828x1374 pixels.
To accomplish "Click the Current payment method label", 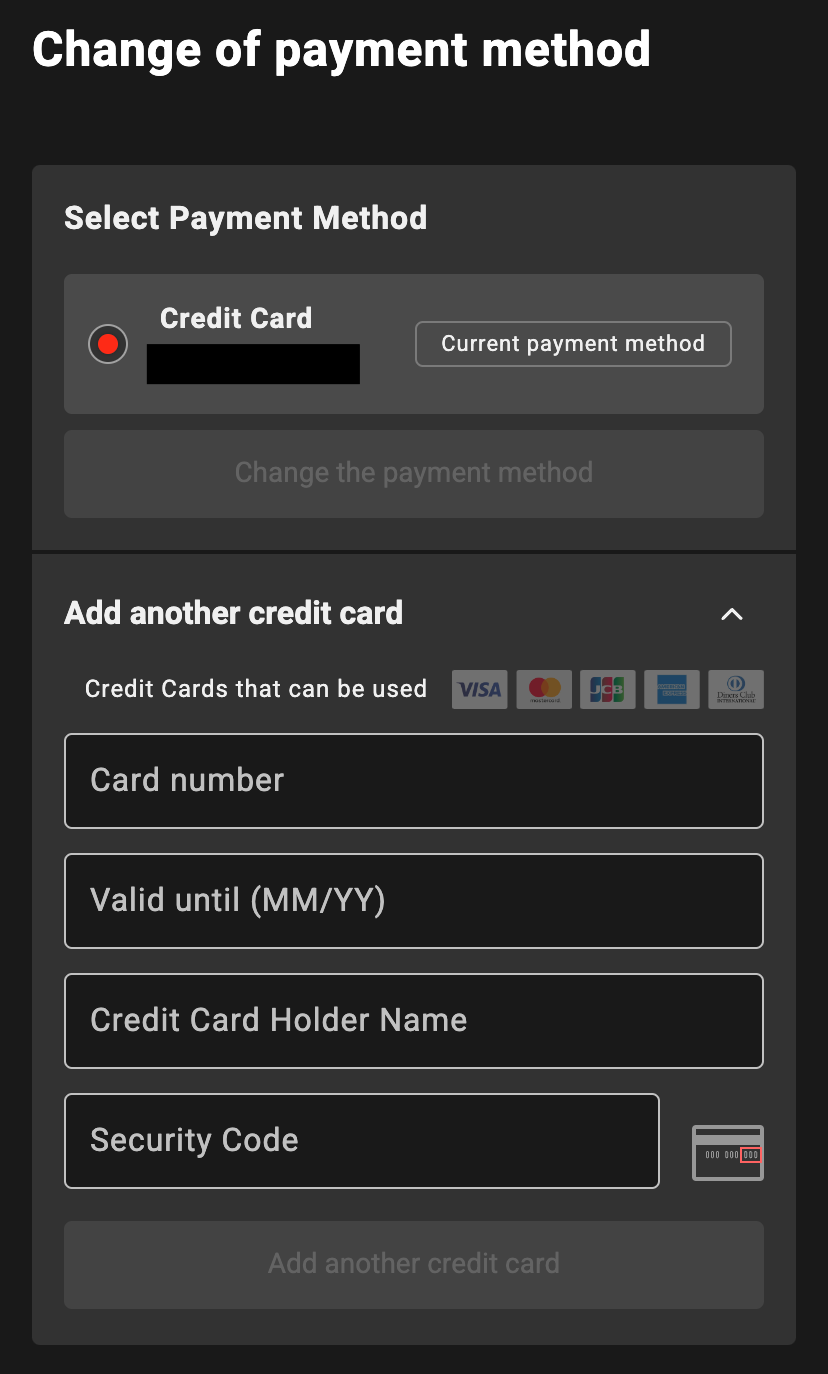I will [572, 343].
